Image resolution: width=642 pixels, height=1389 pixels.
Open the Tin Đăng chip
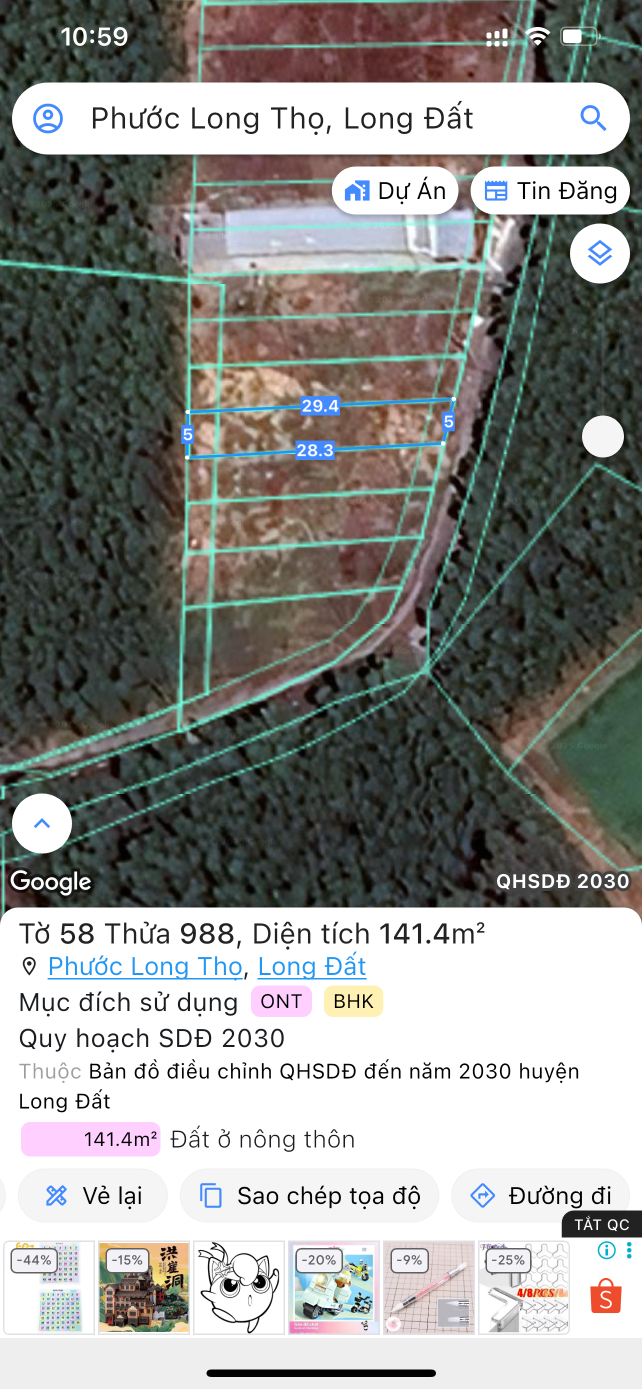pyautogui.click(x=549, y=191)
